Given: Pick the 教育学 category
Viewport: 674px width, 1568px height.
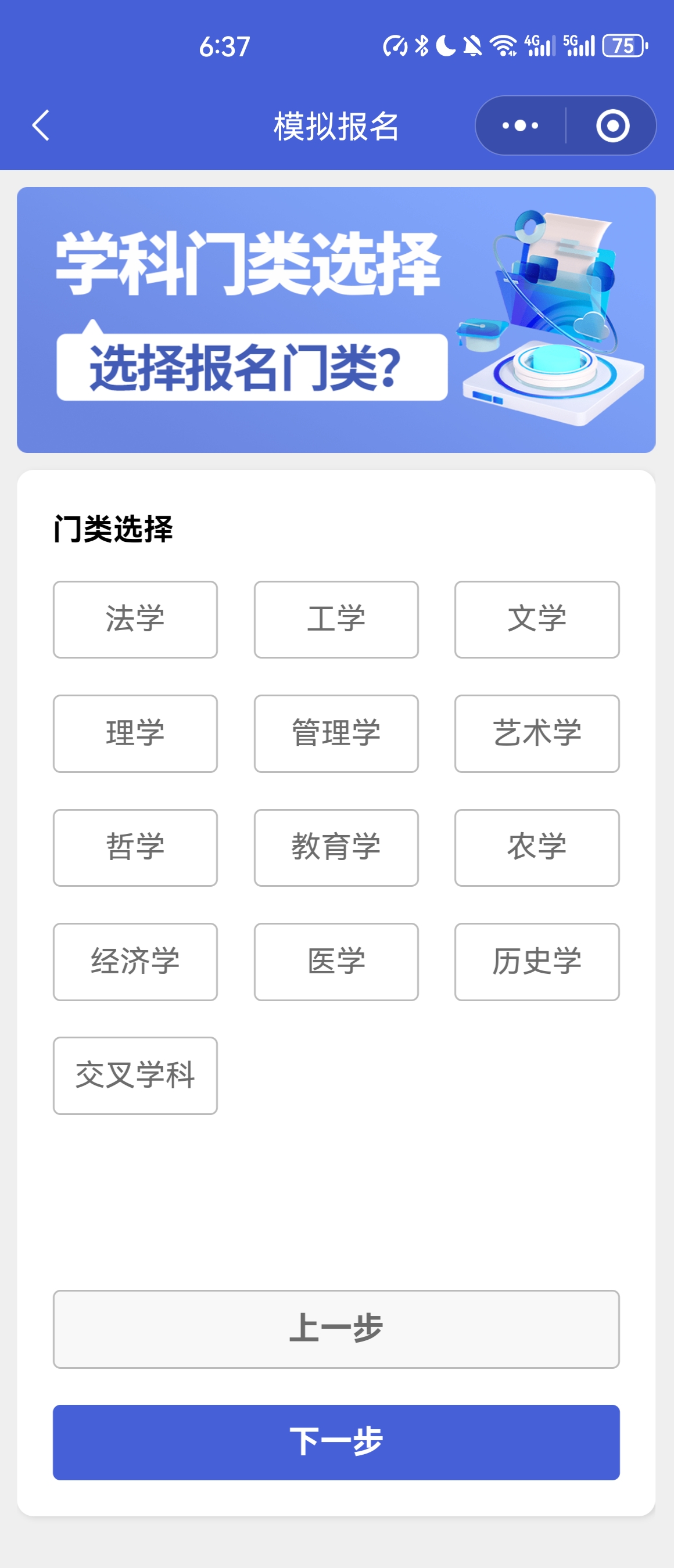Looking at the screenshot, I should (x=336, y=847).
